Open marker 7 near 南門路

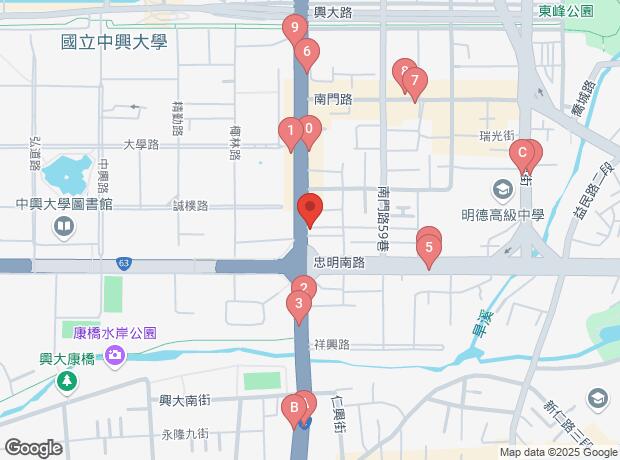pos(414,82)
